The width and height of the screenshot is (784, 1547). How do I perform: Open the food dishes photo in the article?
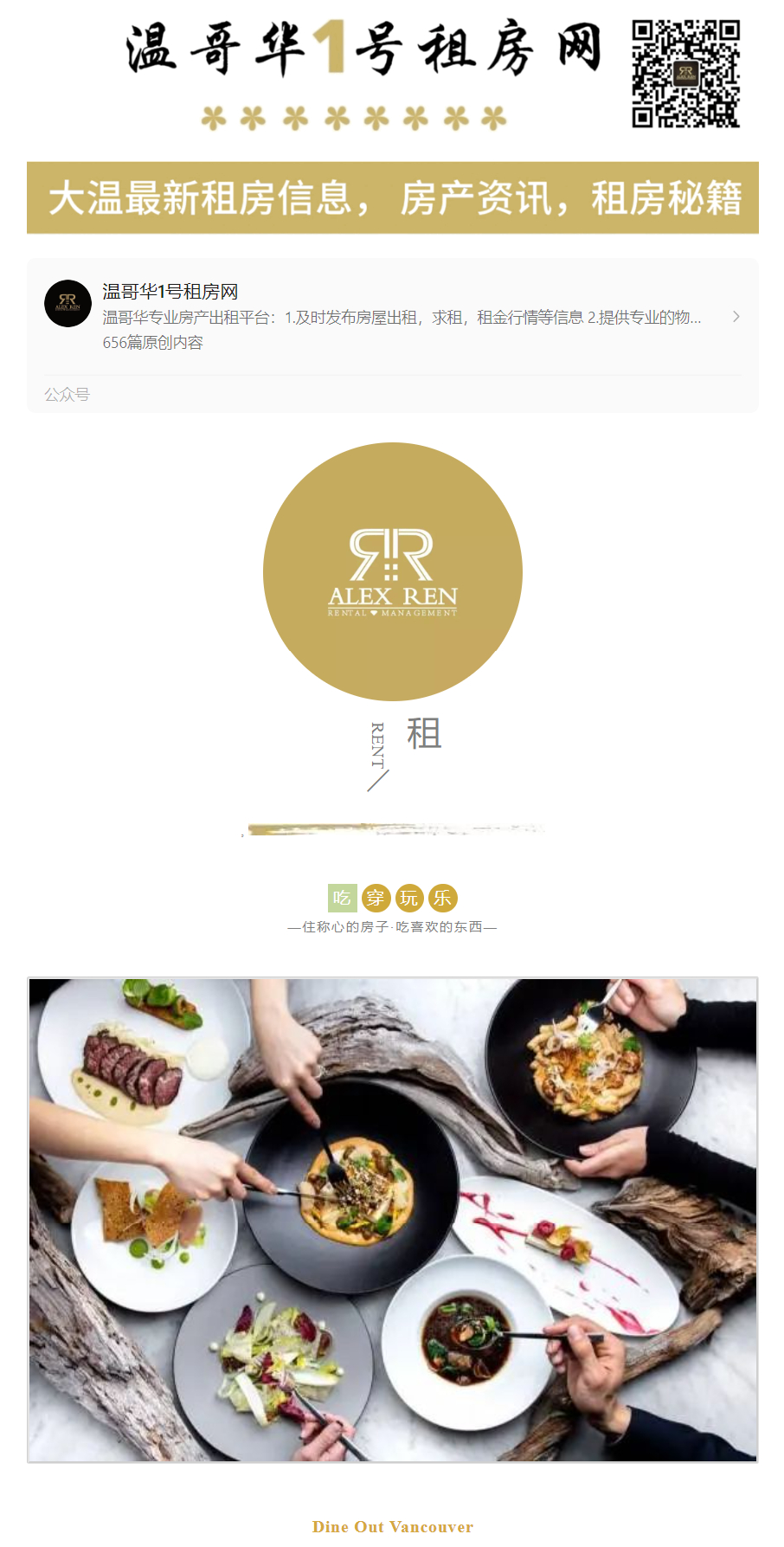click(x=392, y=1219)
